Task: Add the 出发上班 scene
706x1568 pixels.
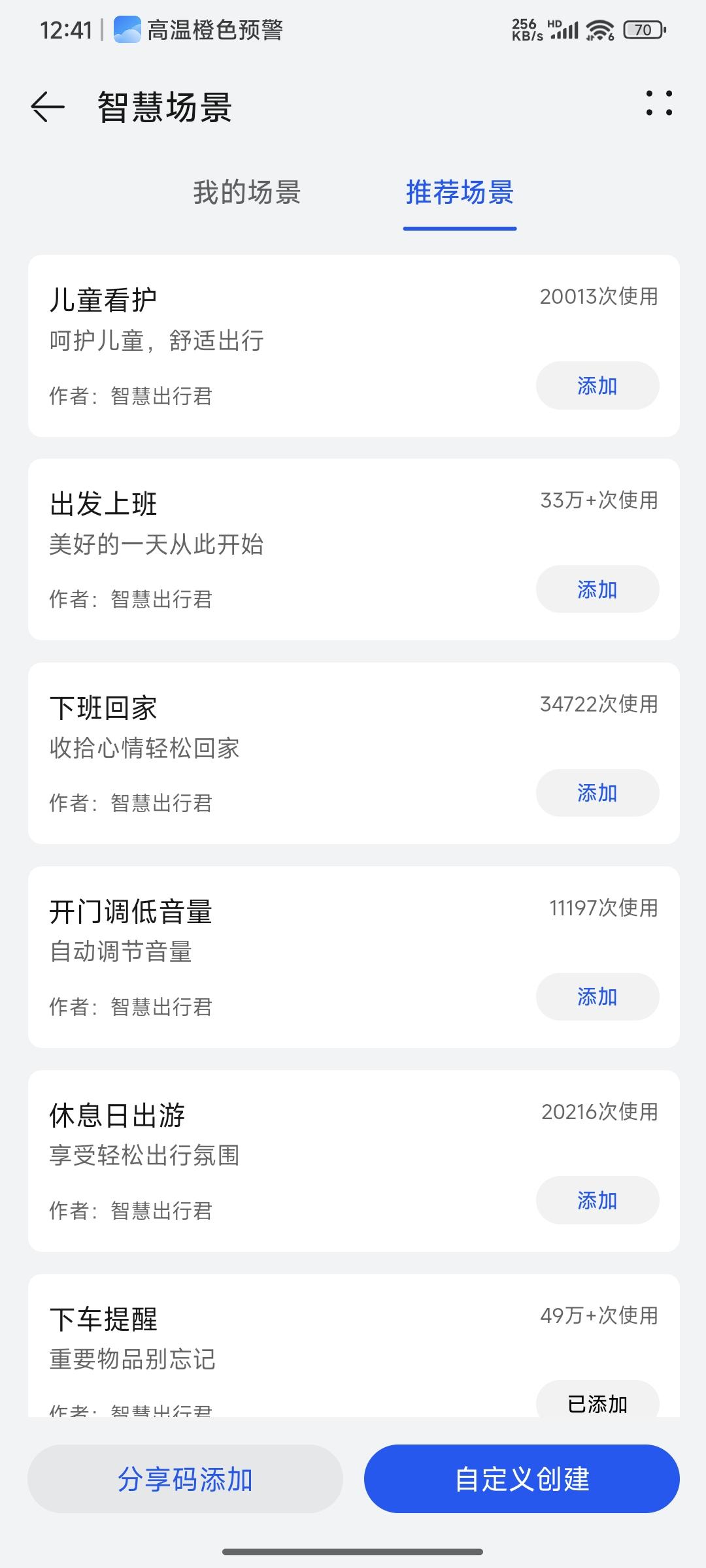Action: pyautogui.click(x=597, y=589)
